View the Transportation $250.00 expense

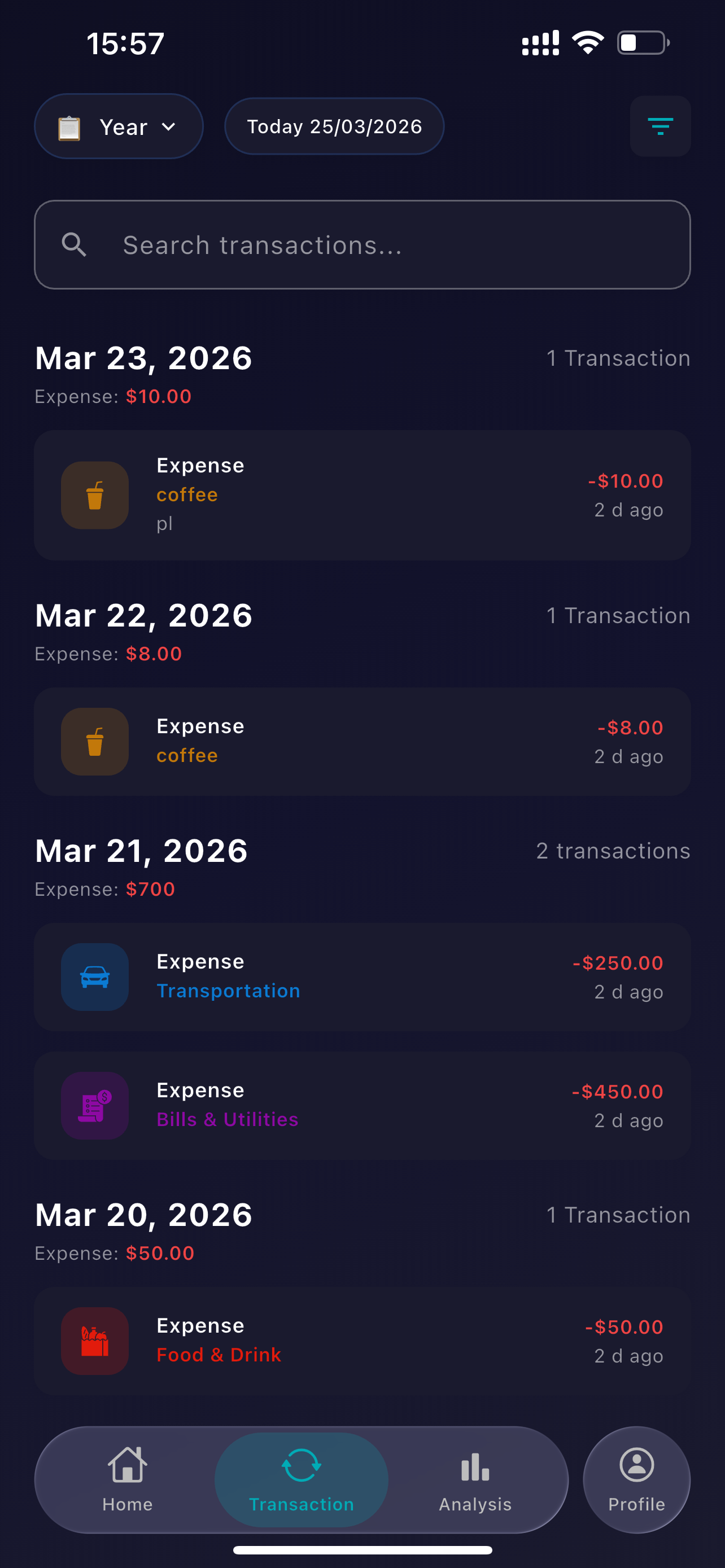click(362, 976)
